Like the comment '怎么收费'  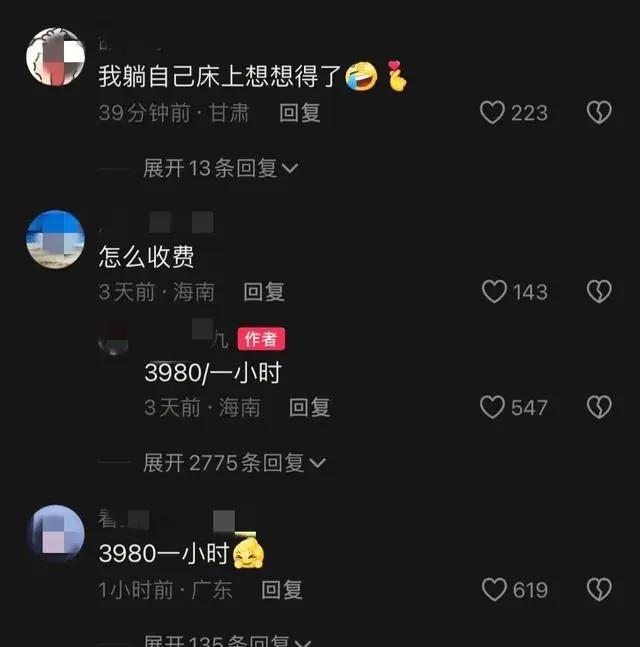pos(494,292)
